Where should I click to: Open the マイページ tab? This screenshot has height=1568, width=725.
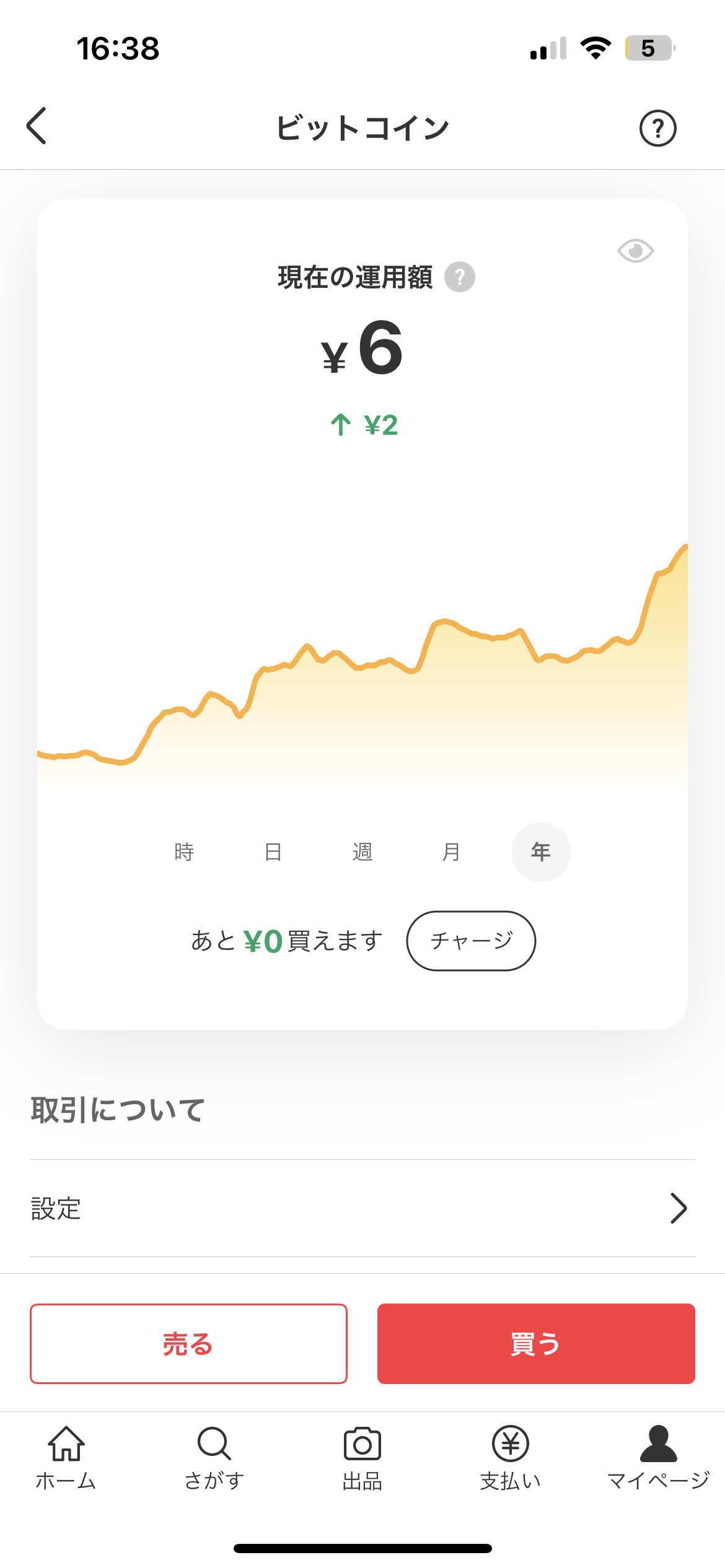(658, 1458)
